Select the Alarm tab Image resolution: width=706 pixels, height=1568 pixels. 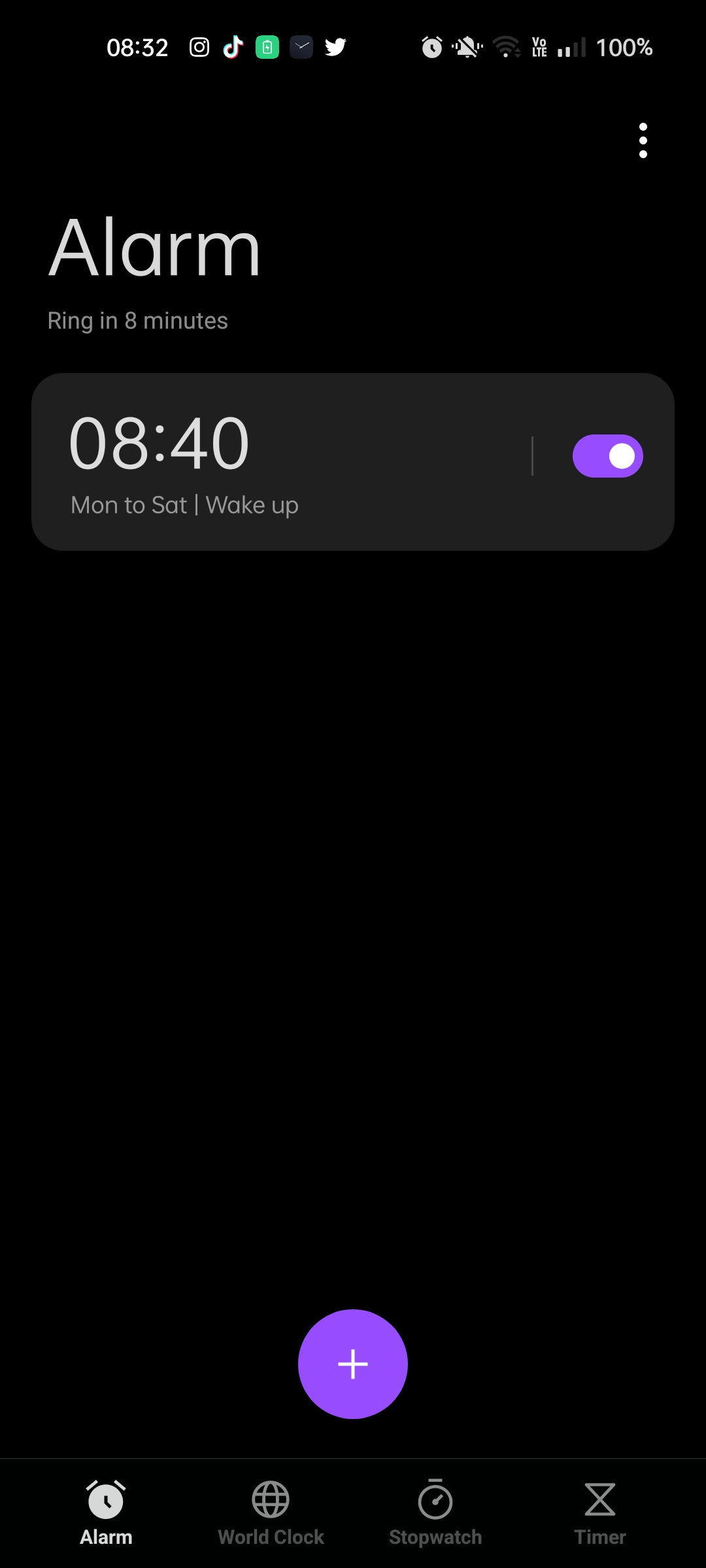(x=106, y=1512)
